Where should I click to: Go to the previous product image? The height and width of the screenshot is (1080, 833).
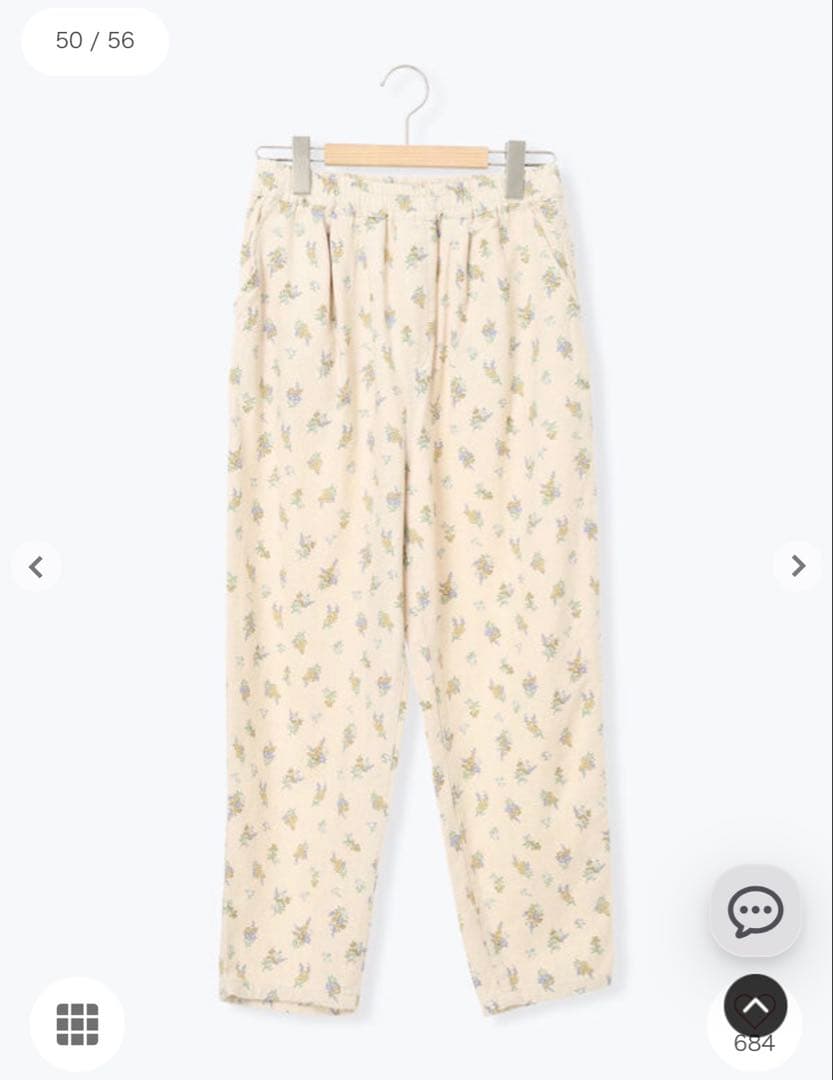[x=36, y=567]
